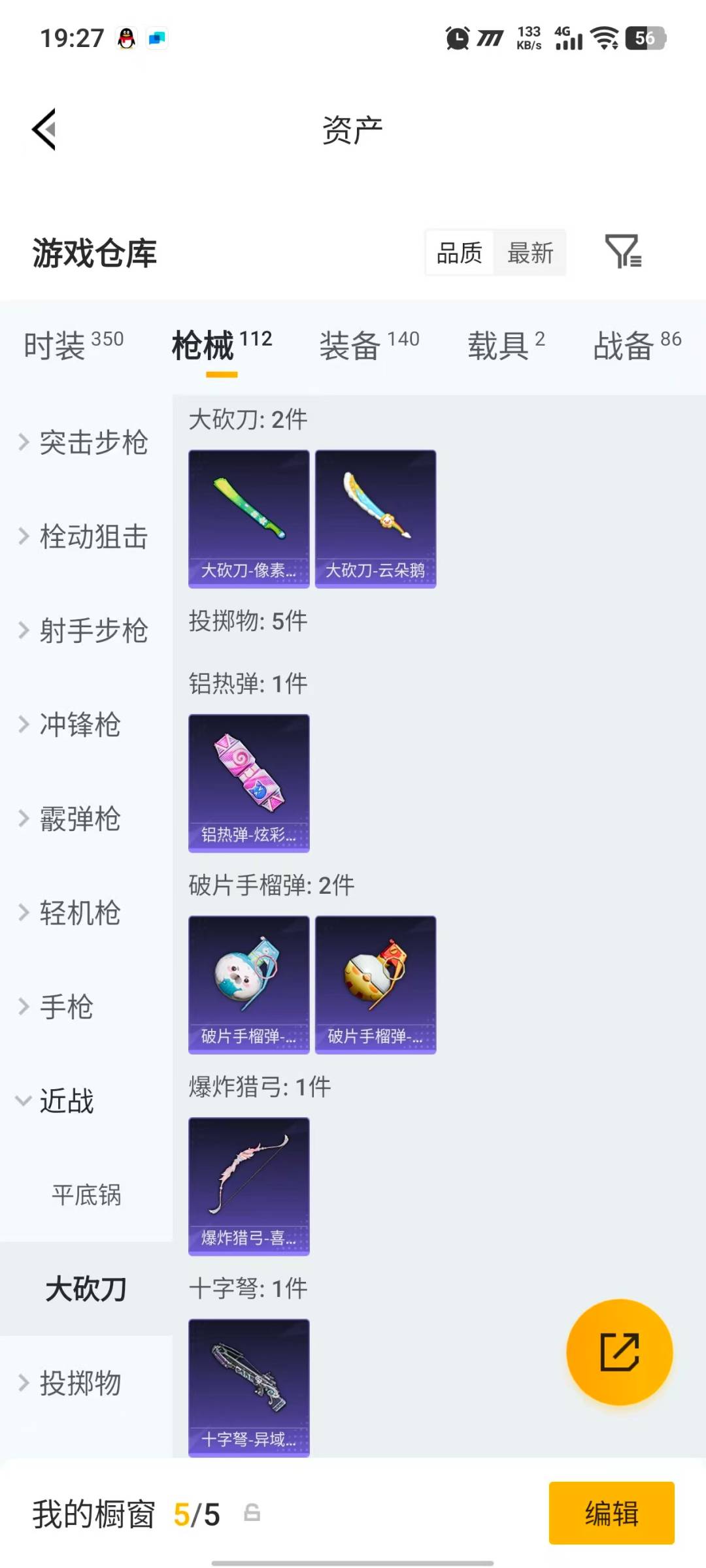Keep sorting on 最新

point(531,253)
